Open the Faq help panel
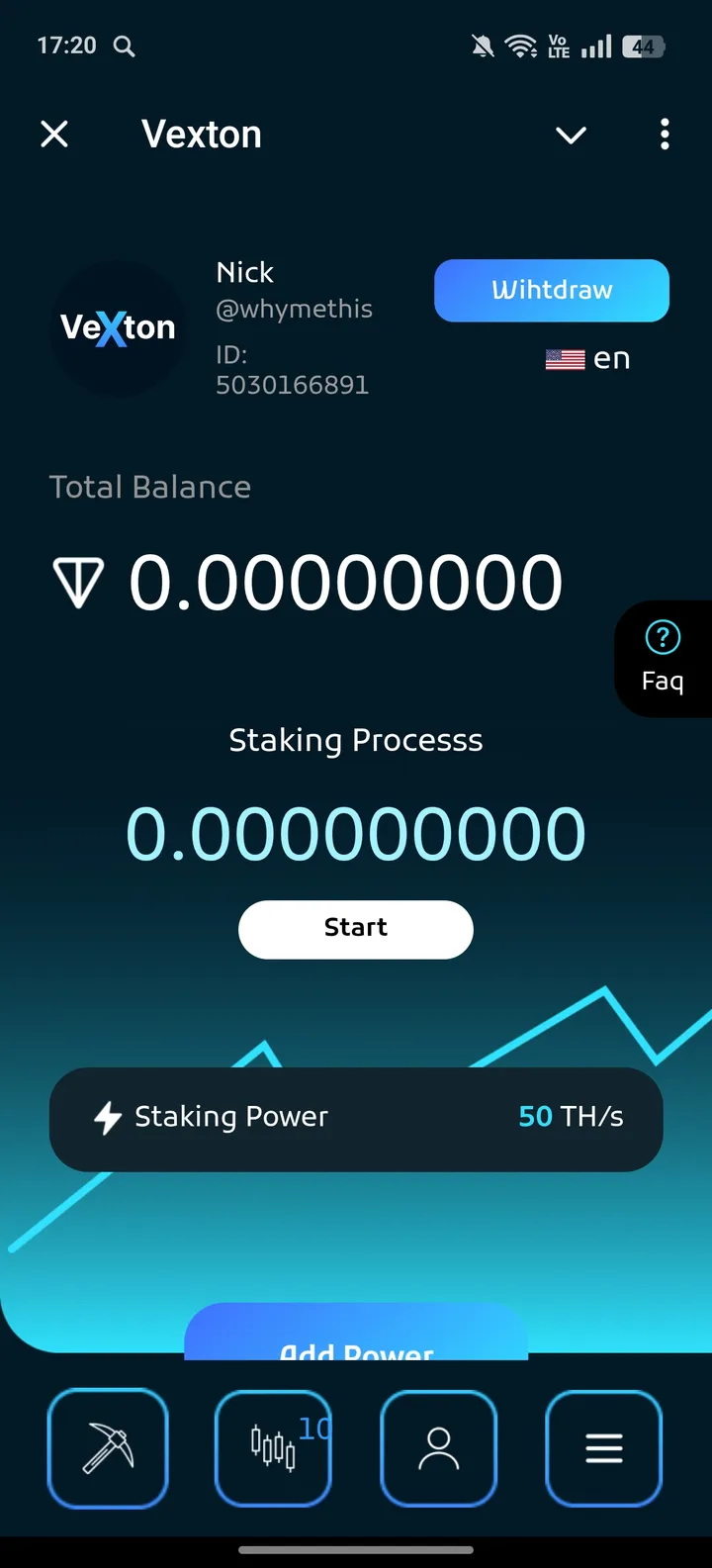 click(663, 659)
